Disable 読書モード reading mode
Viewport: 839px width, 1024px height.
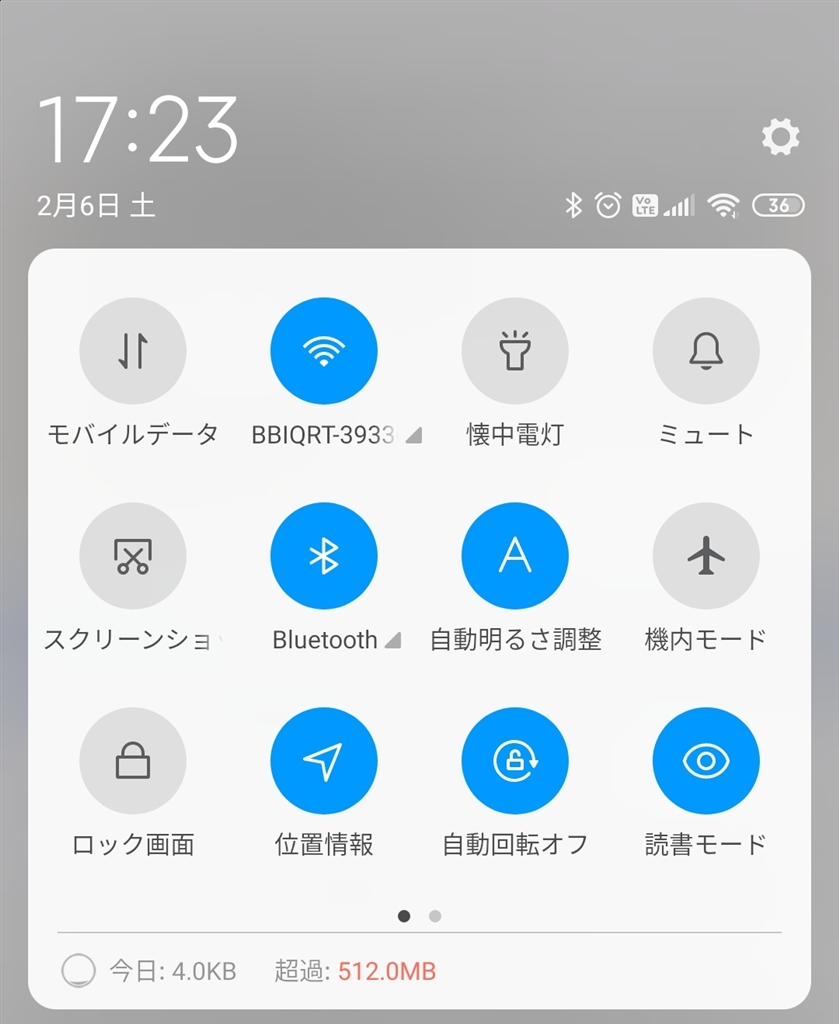tap(706, 761)
